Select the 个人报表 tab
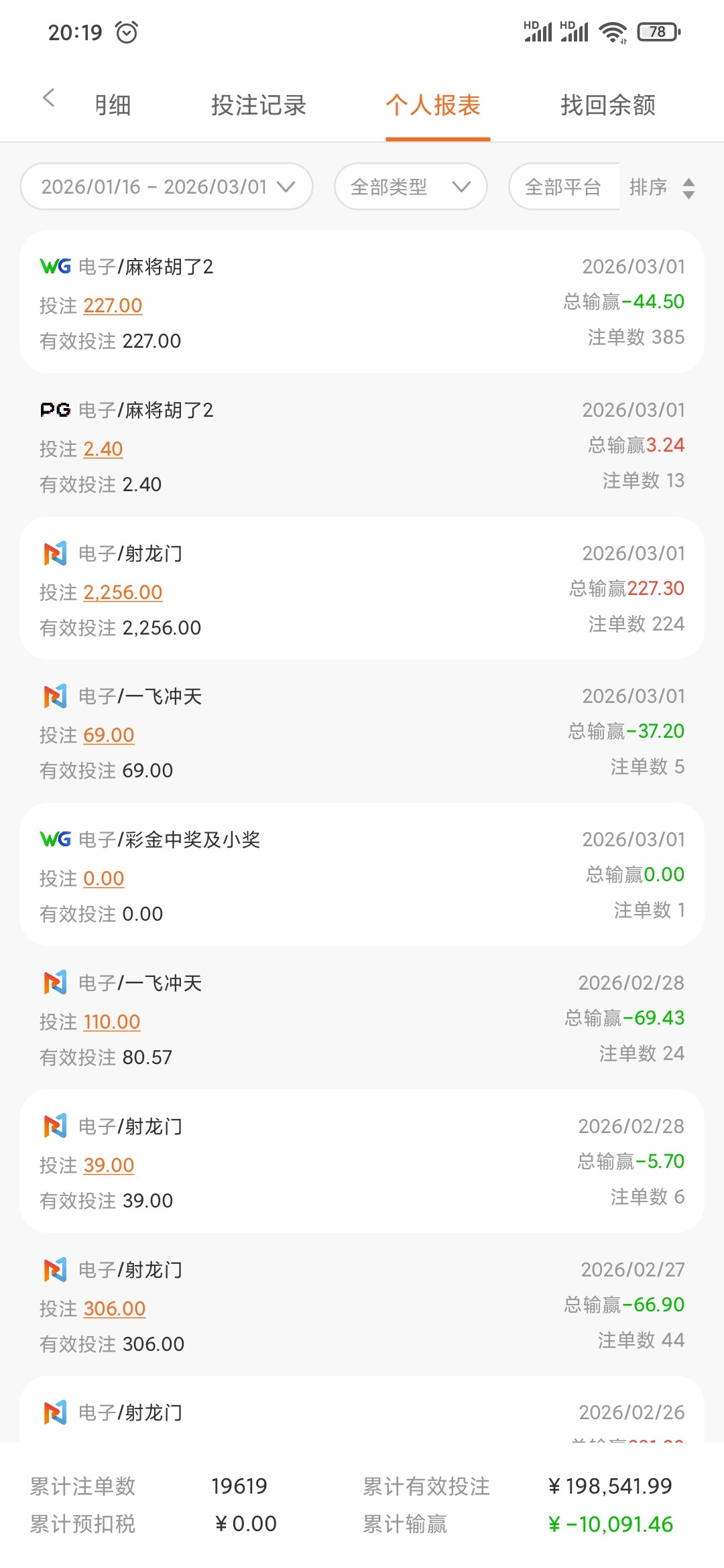 (433, 105)
